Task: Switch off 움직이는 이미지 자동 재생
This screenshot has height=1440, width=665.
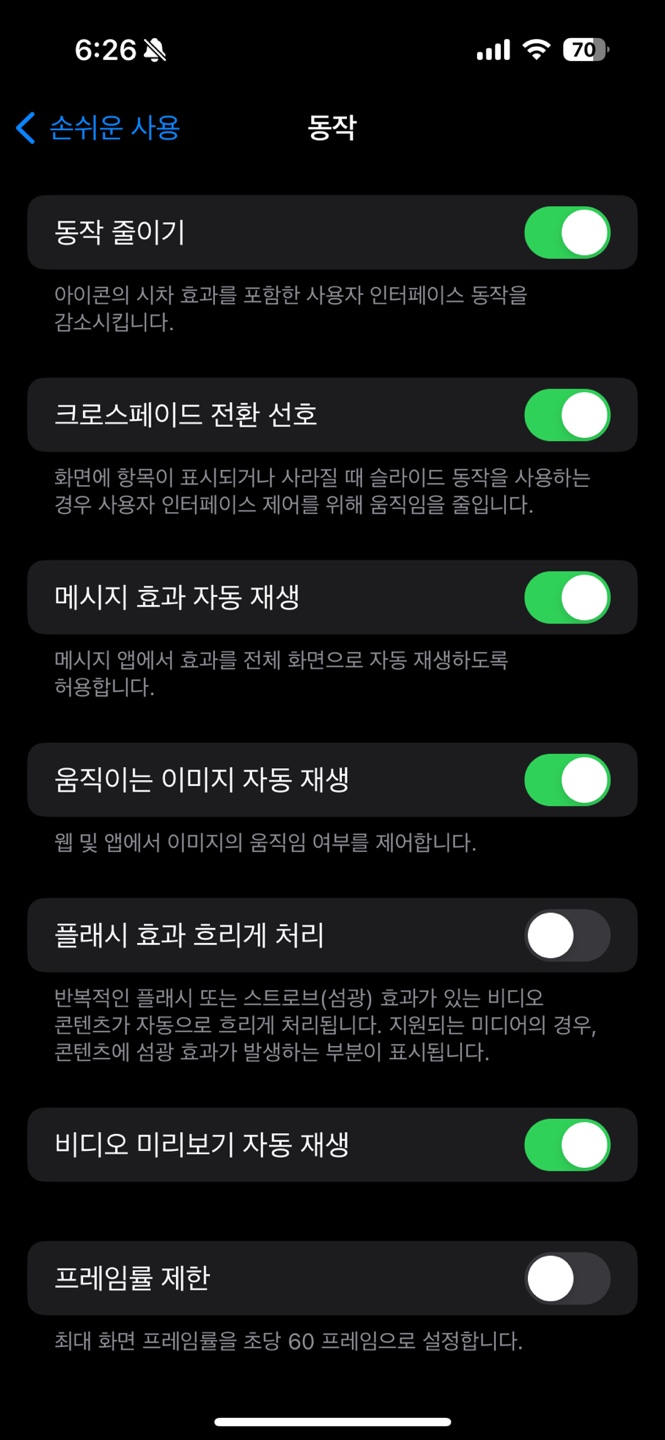Action: point(567,780)
